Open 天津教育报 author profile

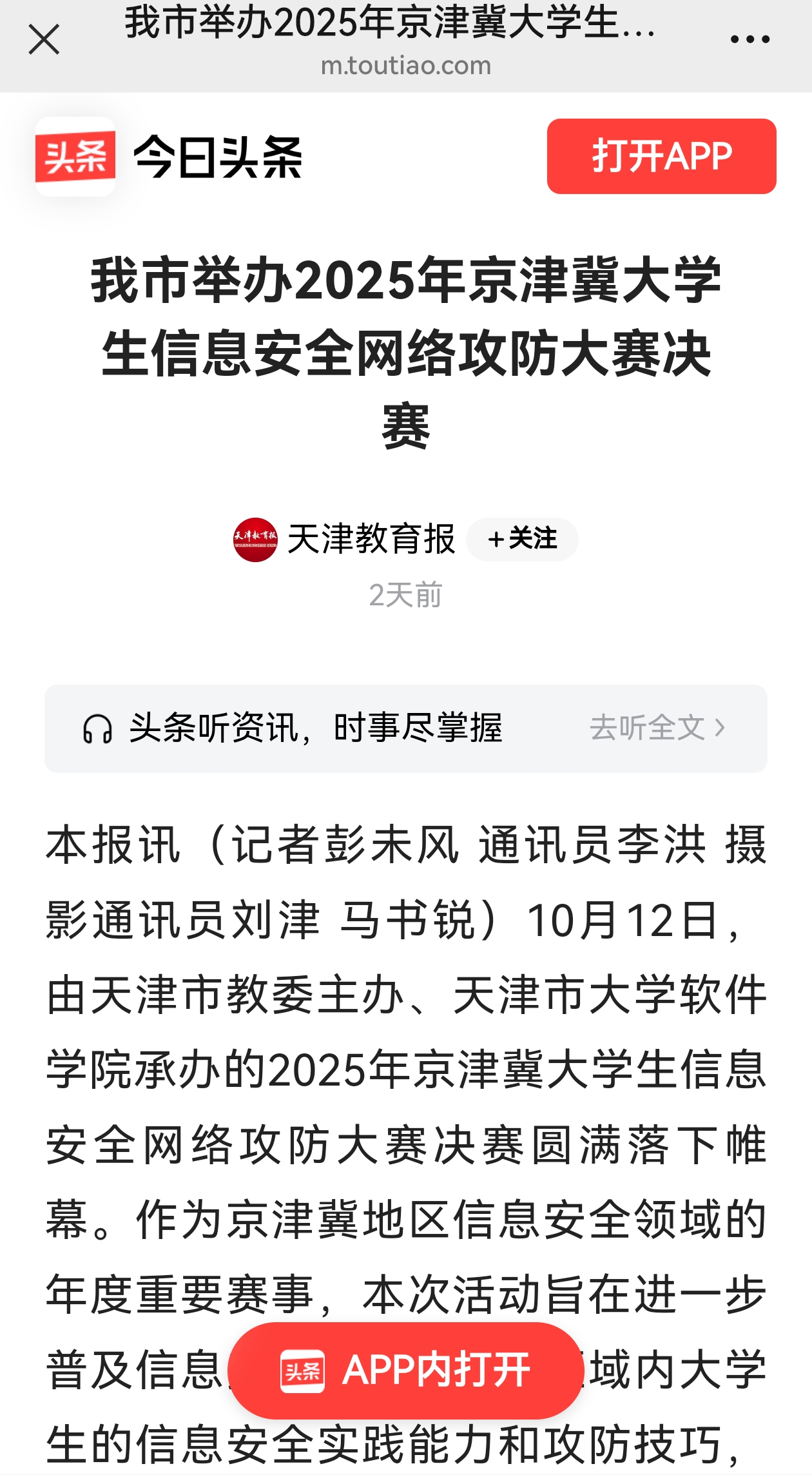tap(371, 539)
